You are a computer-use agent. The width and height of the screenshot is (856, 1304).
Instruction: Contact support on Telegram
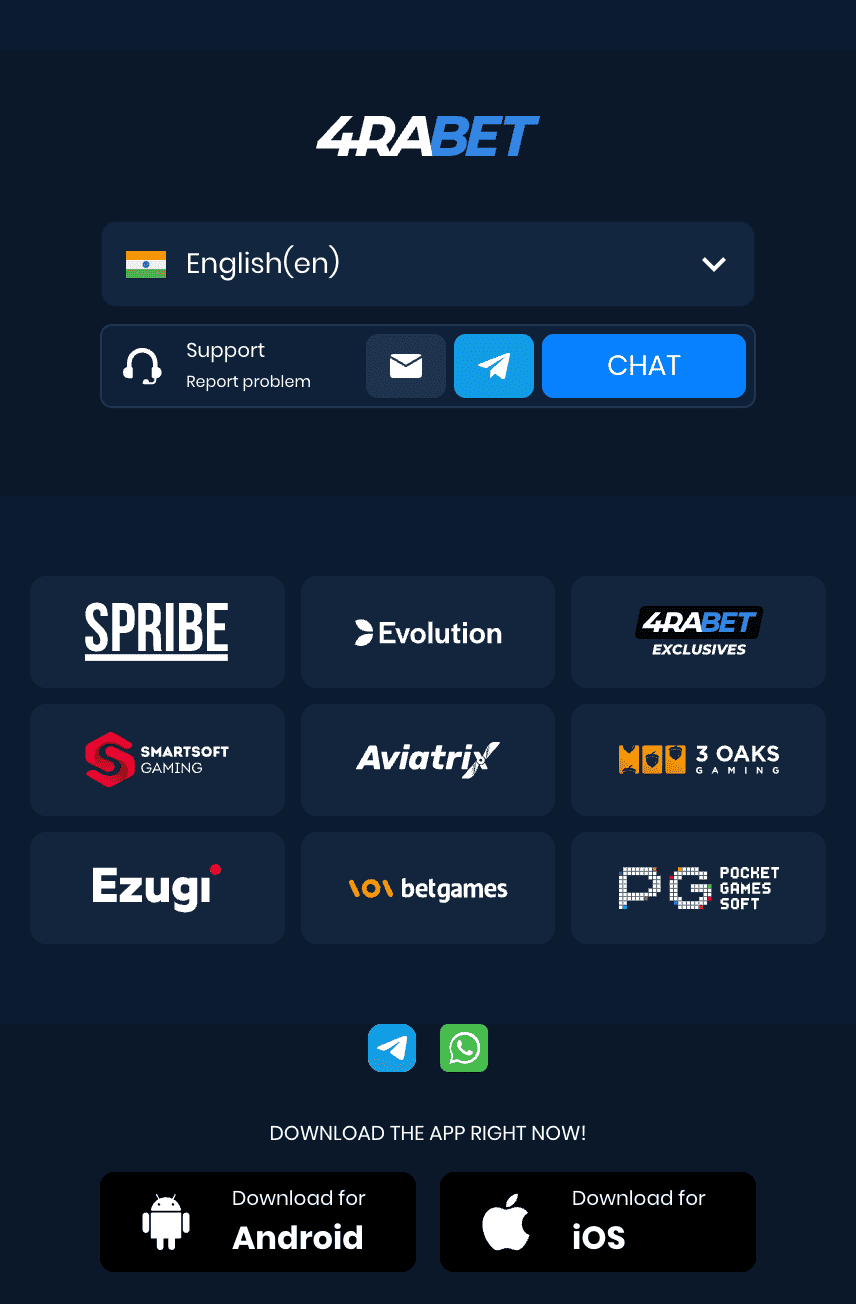tap(494, 366)
